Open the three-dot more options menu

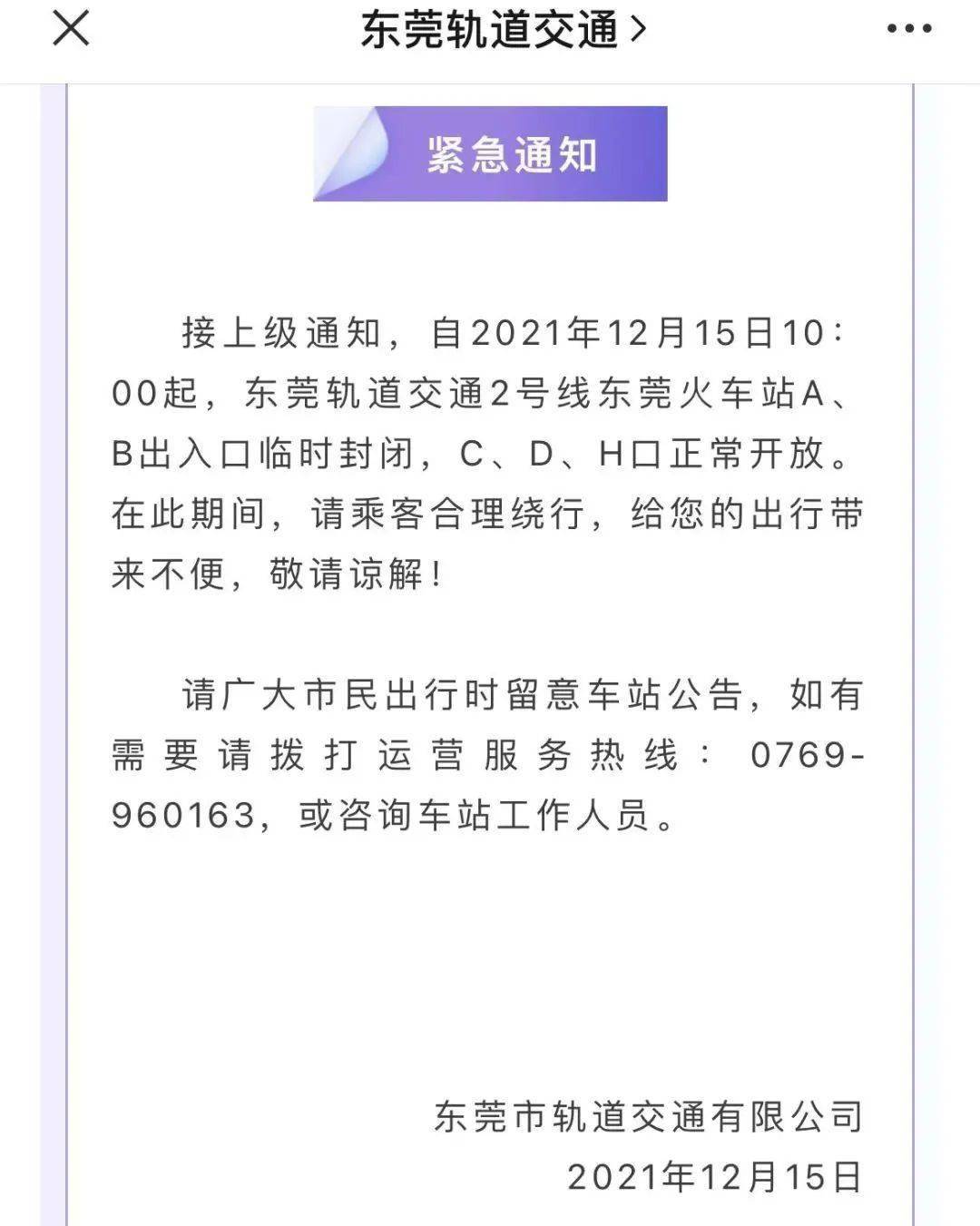coord(908,29)
